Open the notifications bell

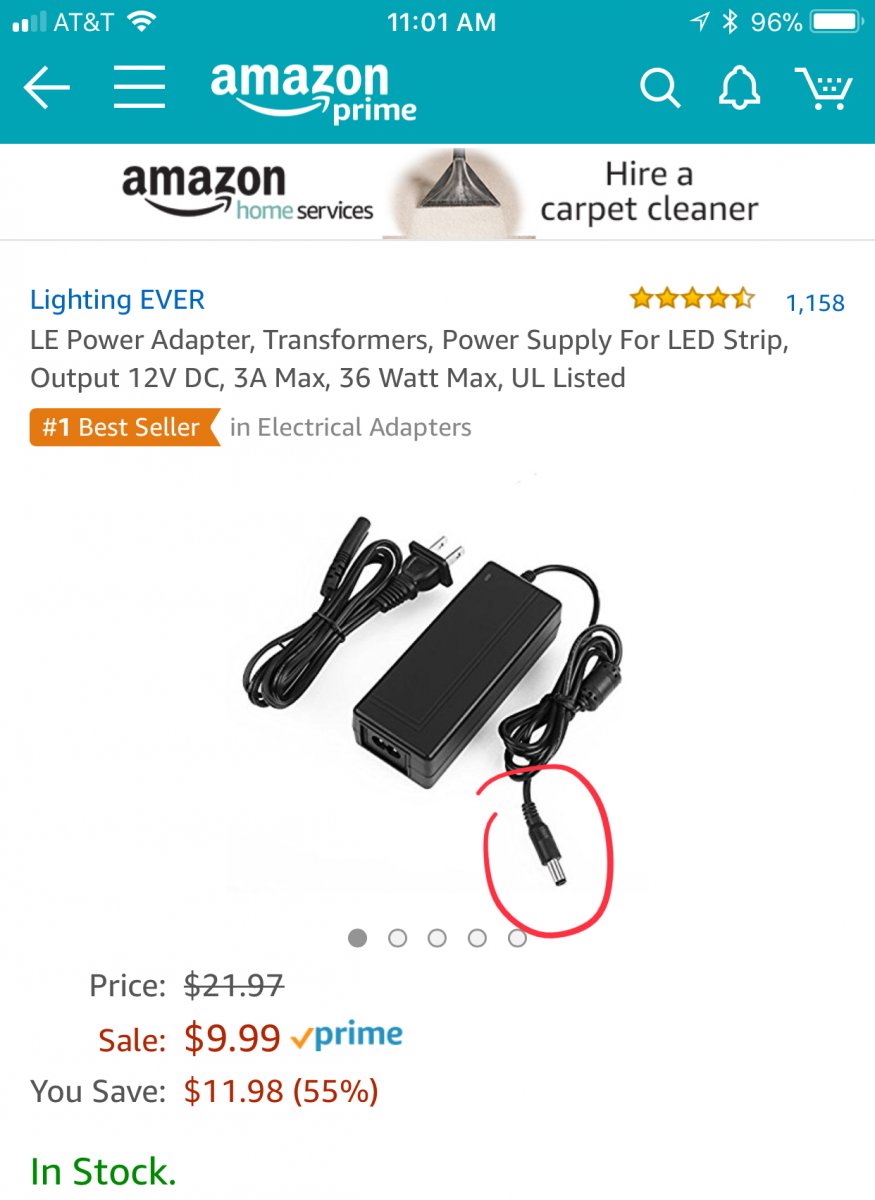click(739, 90)
